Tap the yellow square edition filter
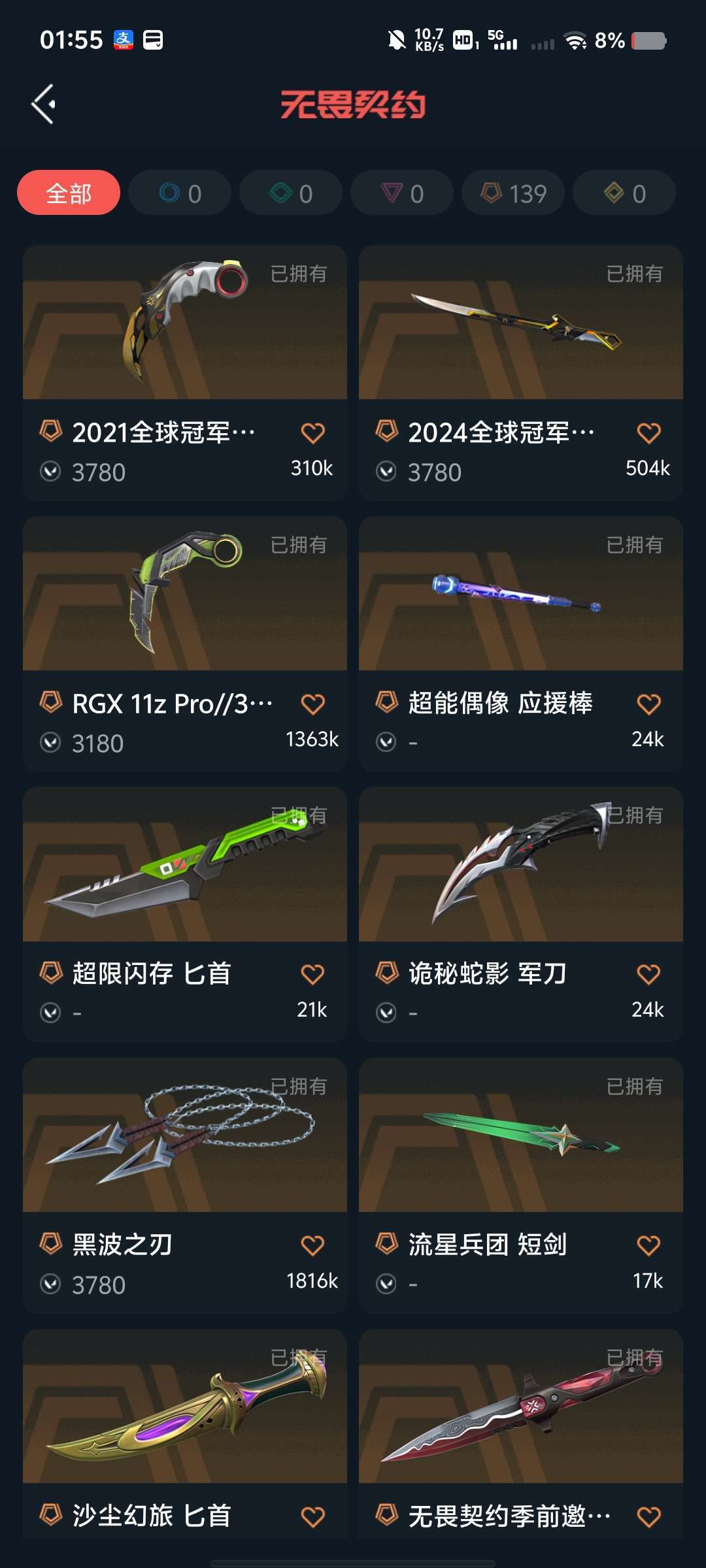The image size is (706, 1568). click(624, 193)
